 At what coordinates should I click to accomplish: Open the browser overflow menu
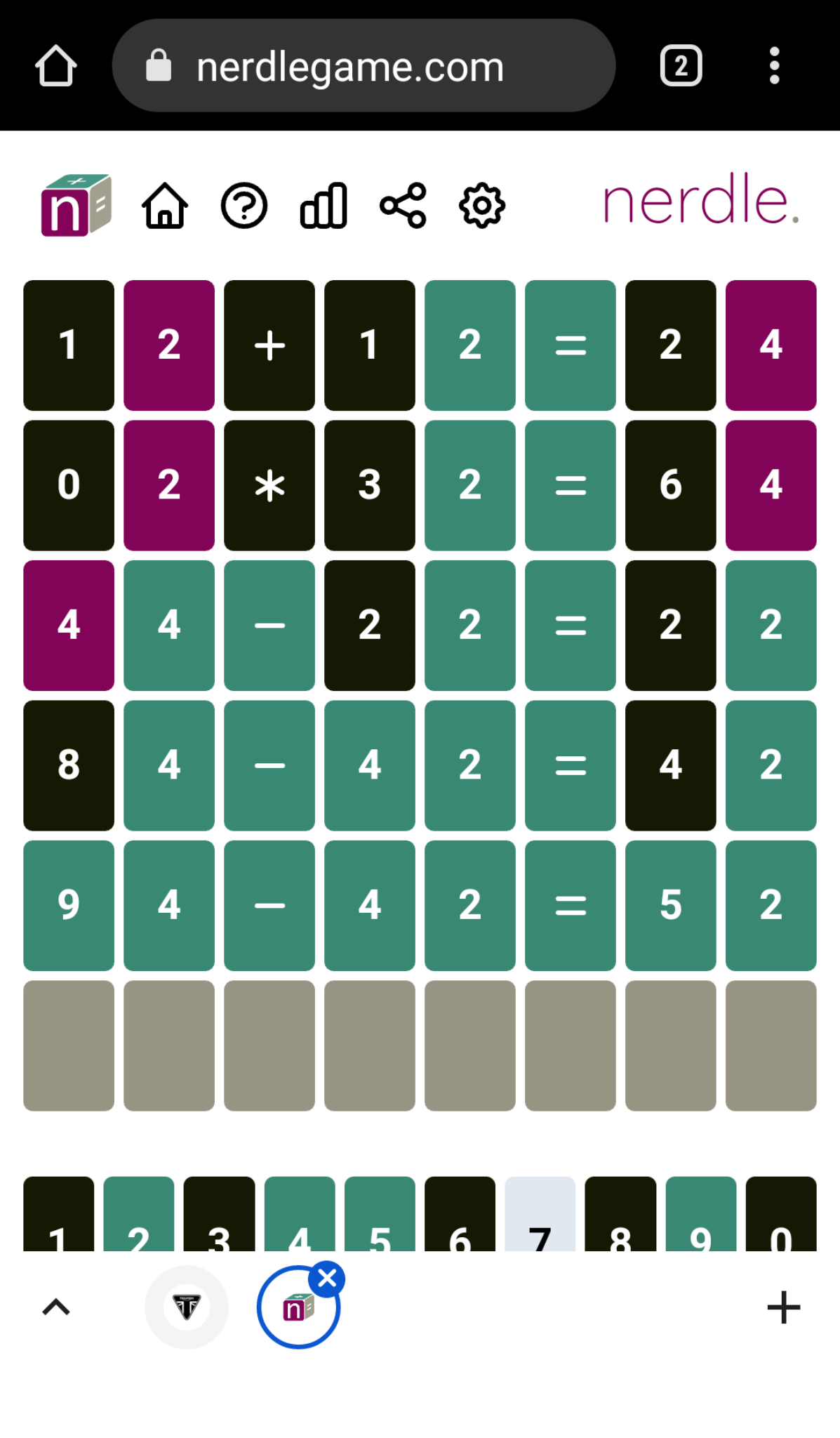(774, 66)
